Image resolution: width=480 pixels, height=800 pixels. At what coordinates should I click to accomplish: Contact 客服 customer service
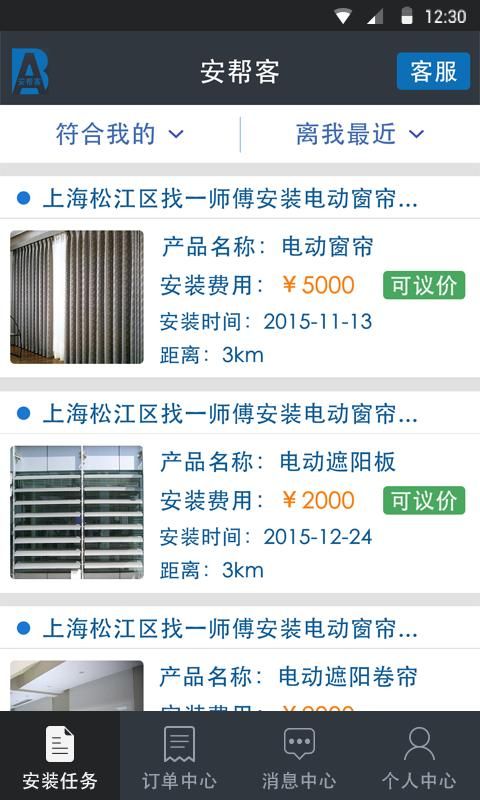click(433, 71)
